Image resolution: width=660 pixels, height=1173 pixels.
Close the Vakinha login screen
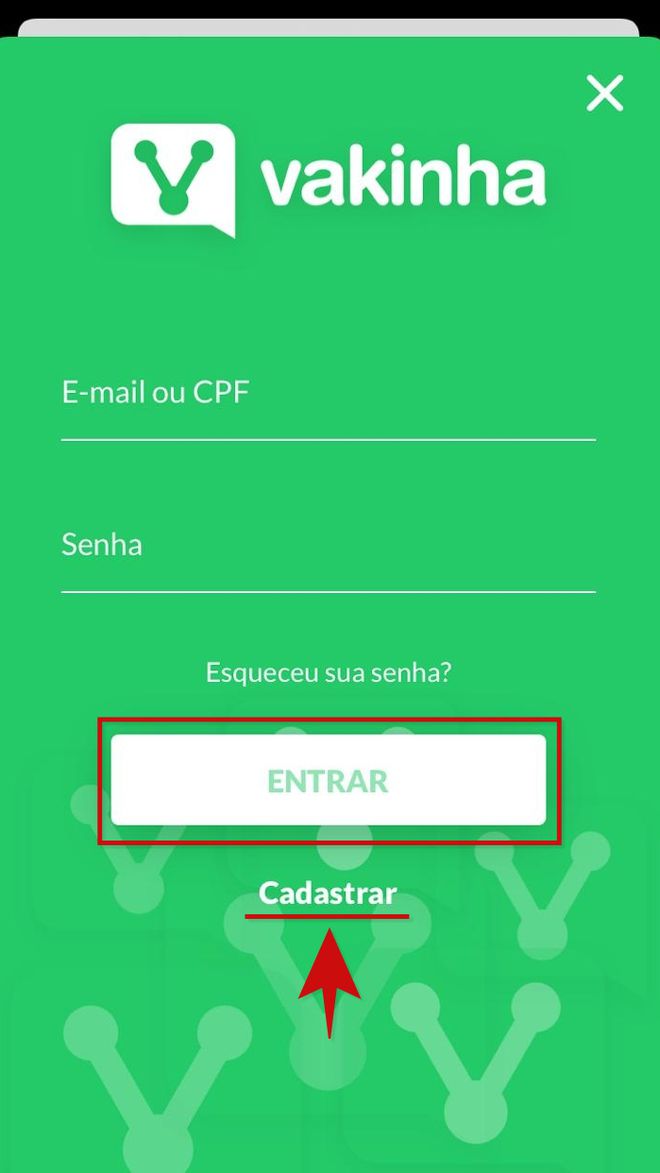[x=604, y=94]
